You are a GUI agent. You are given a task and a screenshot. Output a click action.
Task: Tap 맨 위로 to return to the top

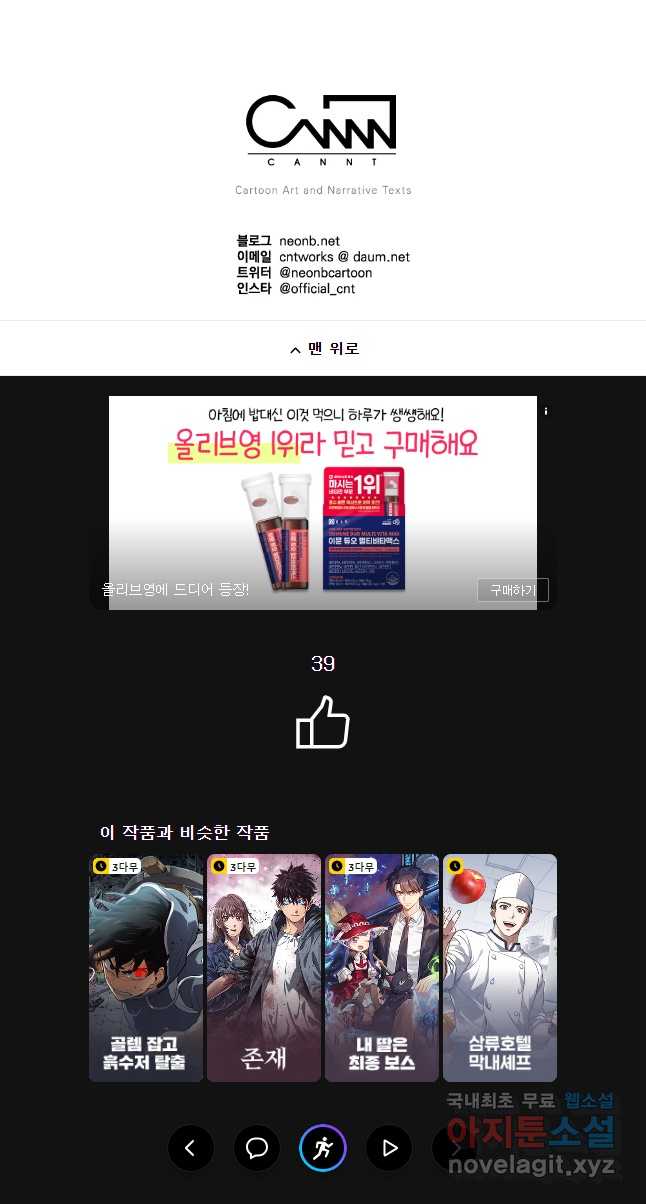(x=323, y=348)
